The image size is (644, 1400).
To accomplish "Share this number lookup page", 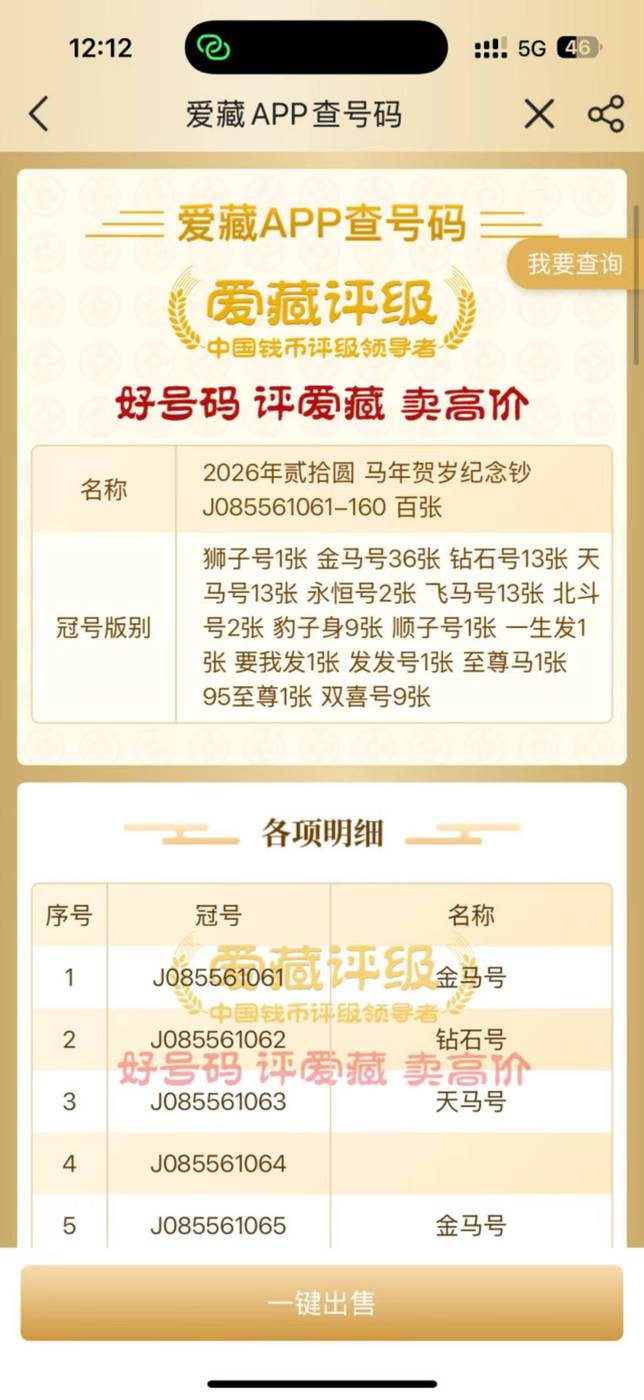I will pyautogui.click(x=605, y=114).
